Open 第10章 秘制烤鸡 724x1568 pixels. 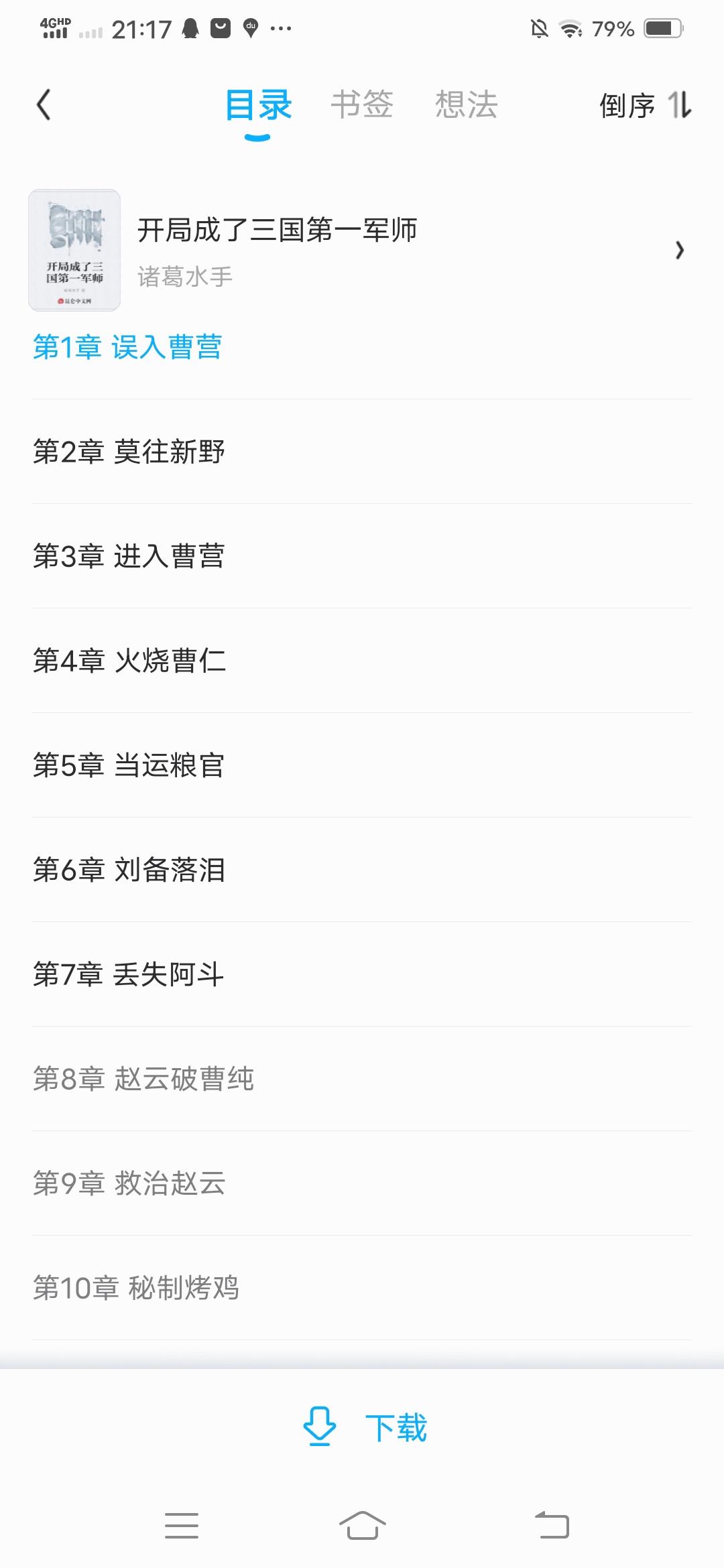point(136,1288)
